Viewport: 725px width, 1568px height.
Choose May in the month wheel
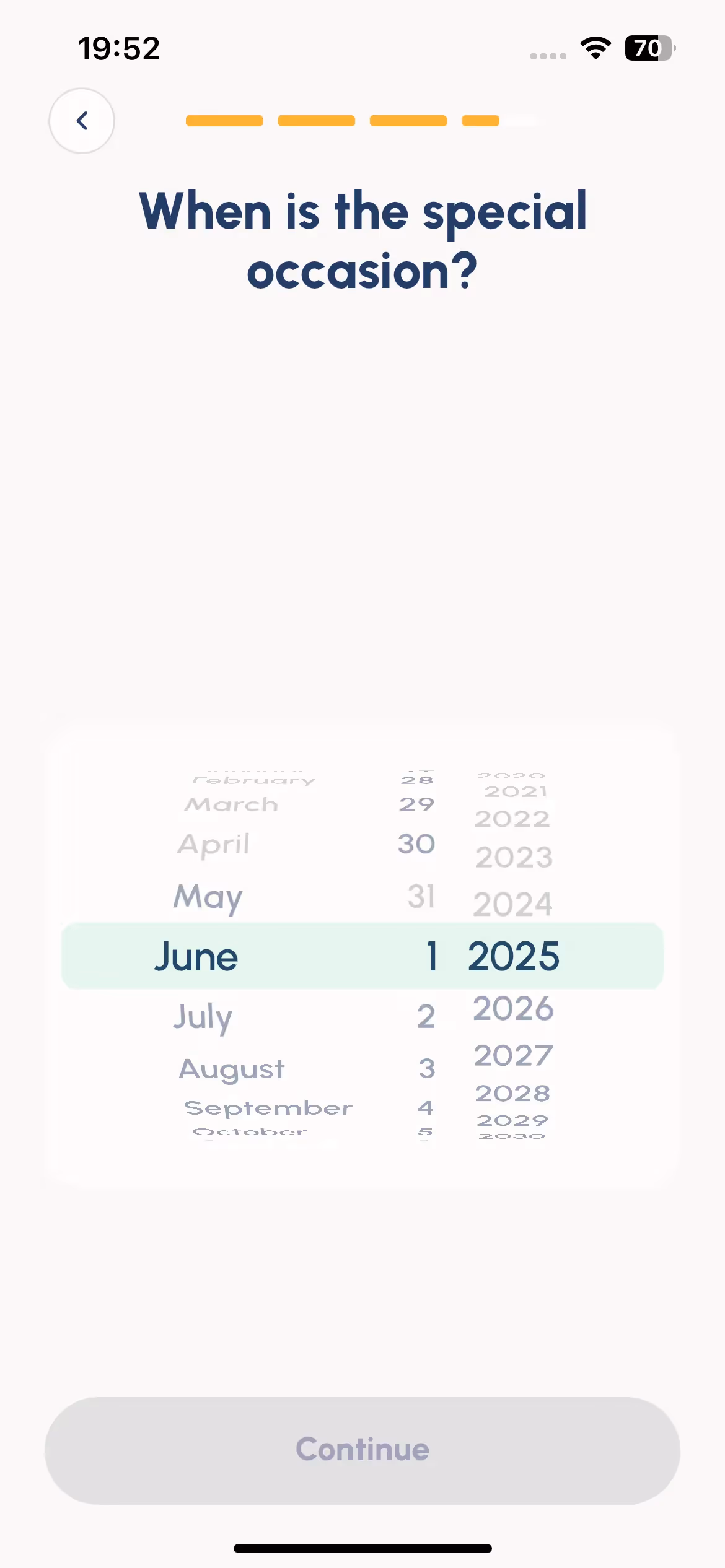pos(208,898)
